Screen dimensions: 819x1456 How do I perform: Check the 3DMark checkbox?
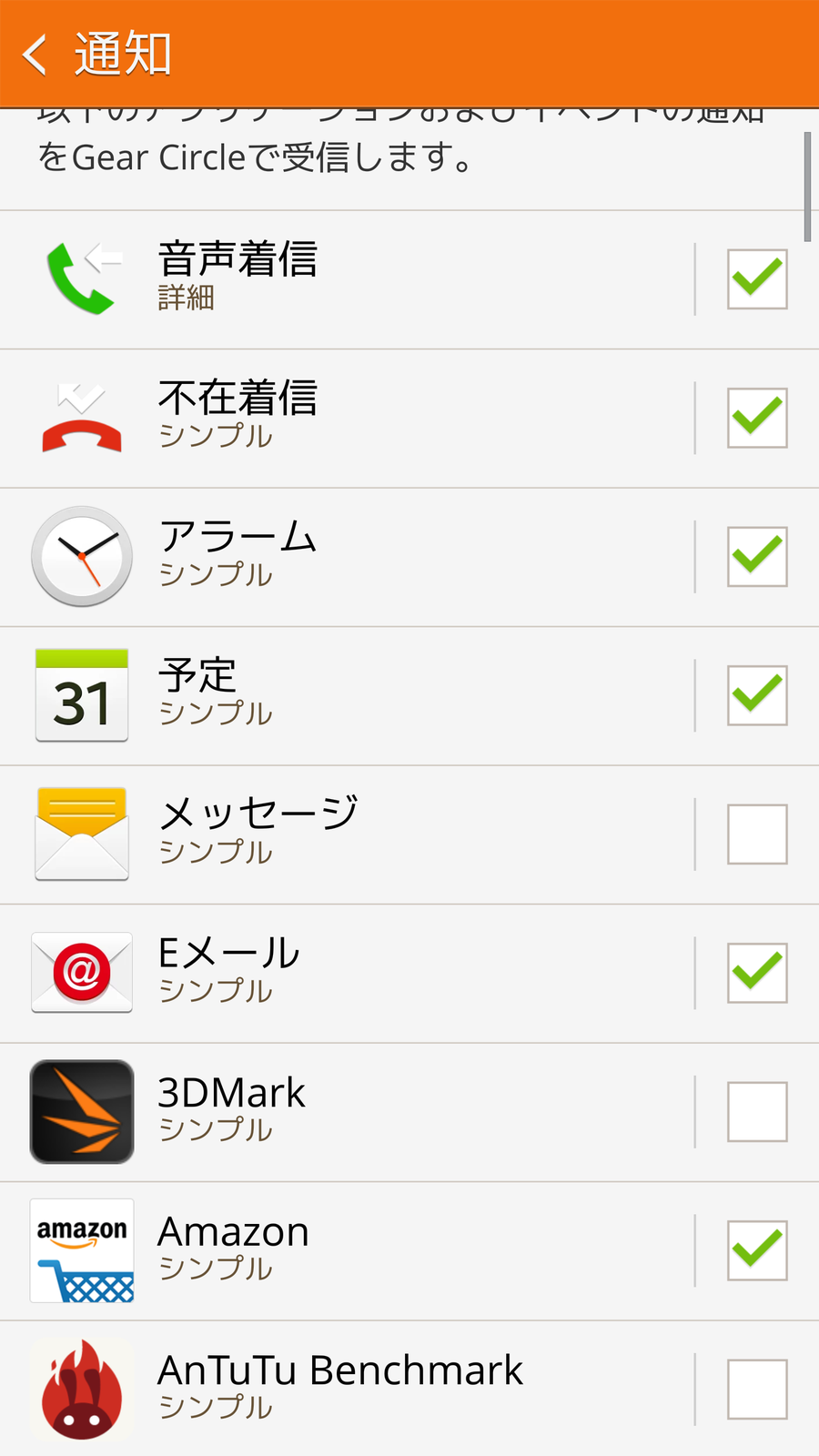(x=757, y=1112)
